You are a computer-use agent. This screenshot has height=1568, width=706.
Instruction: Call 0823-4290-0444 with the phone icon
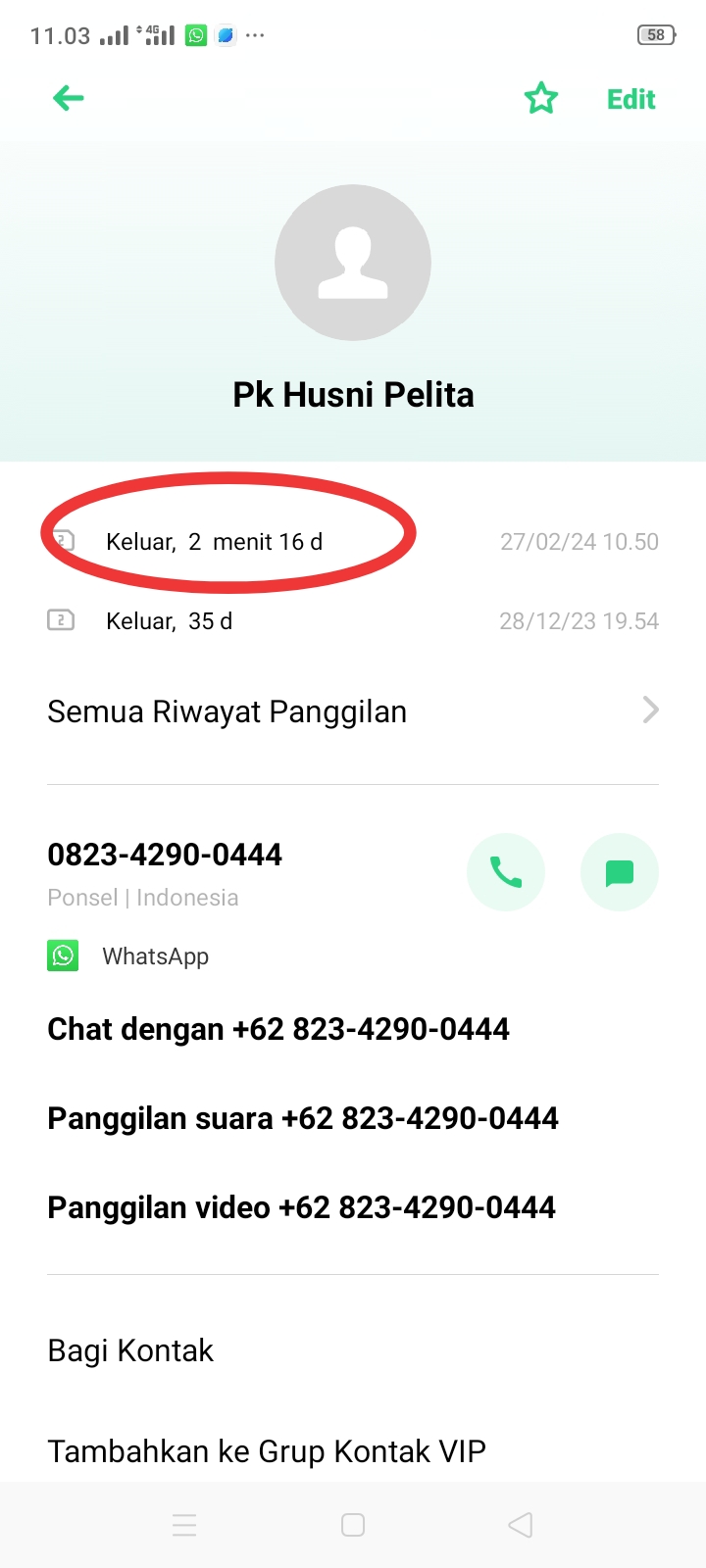[506, 872]
